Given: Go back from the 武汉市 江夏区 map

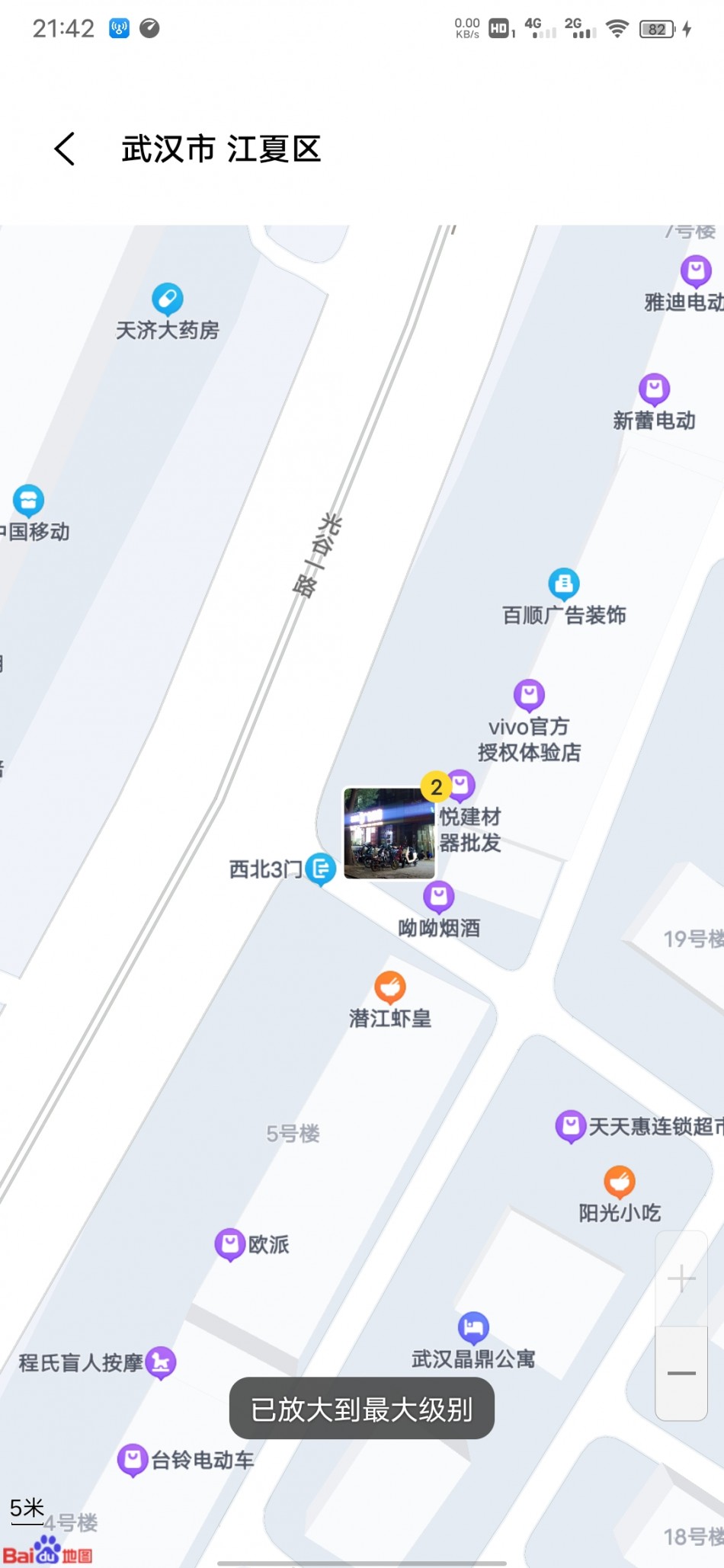Looking at the screenshot, I should [x=66, y=149].
